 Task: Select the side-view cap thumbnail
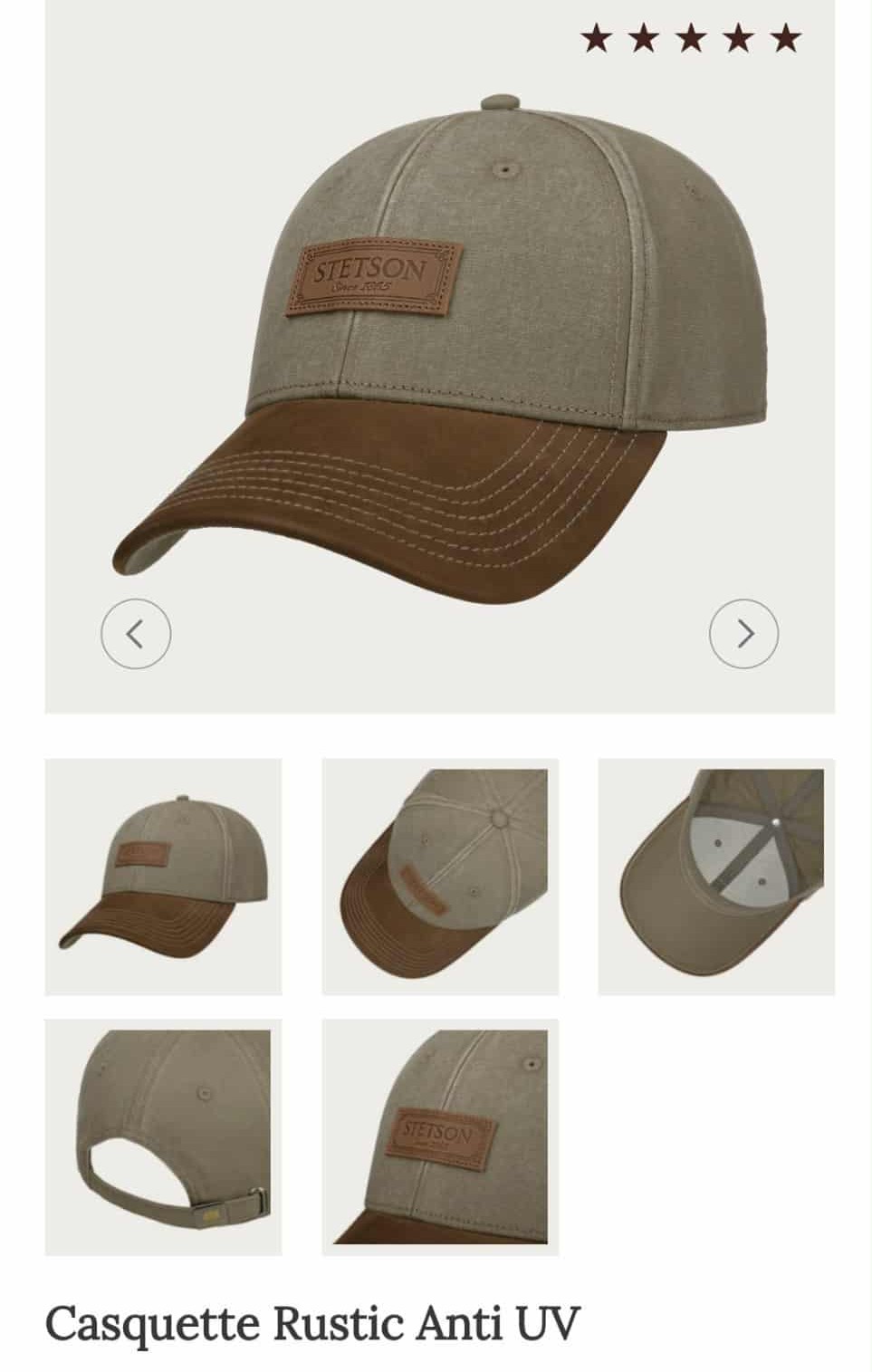[164, 877]
